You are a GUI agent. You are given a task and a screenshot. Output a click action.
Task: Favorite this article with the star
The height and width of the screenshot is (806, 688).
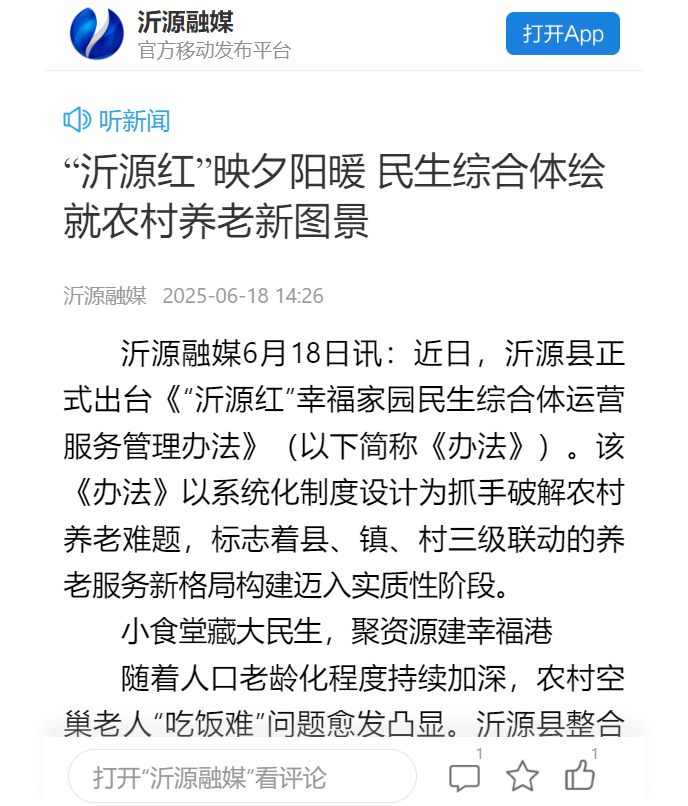click(x=522, y=777)
